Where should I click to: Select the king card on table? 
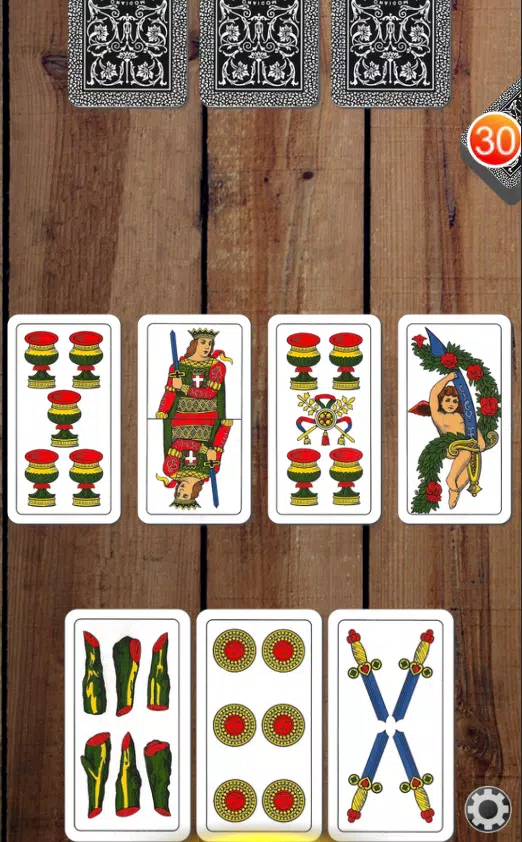click(194, 419)
